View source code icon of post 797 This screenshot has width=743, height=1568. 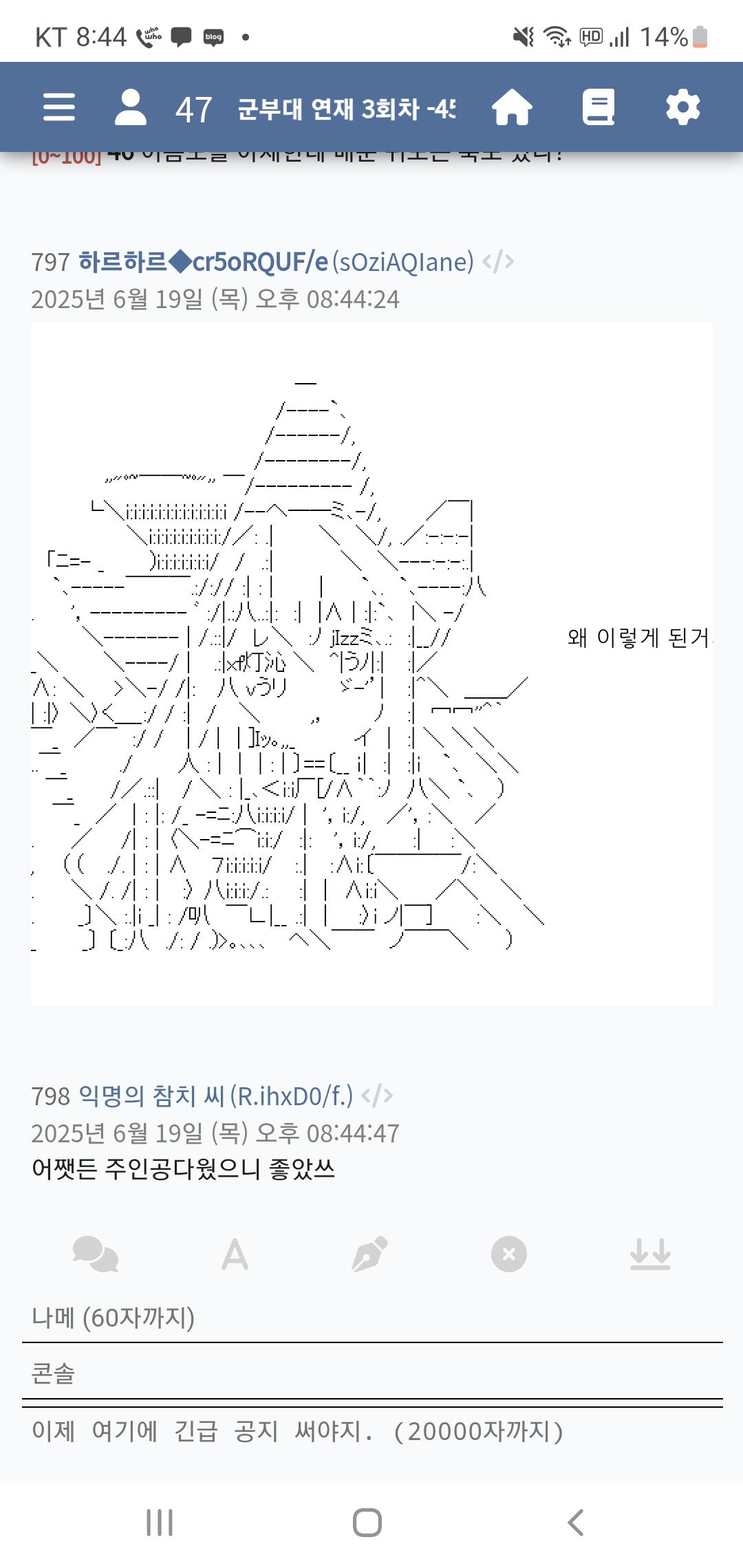tap(498, 262)
